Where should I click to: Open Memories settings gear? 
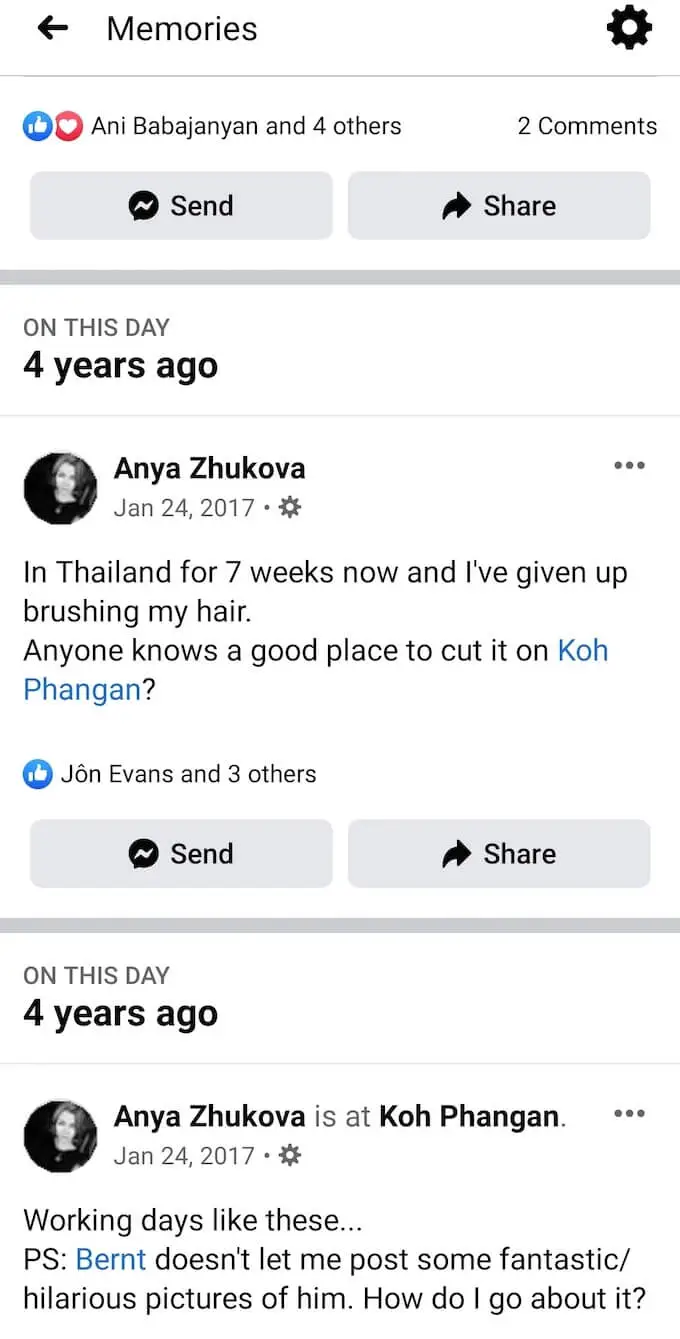[629, 28]
